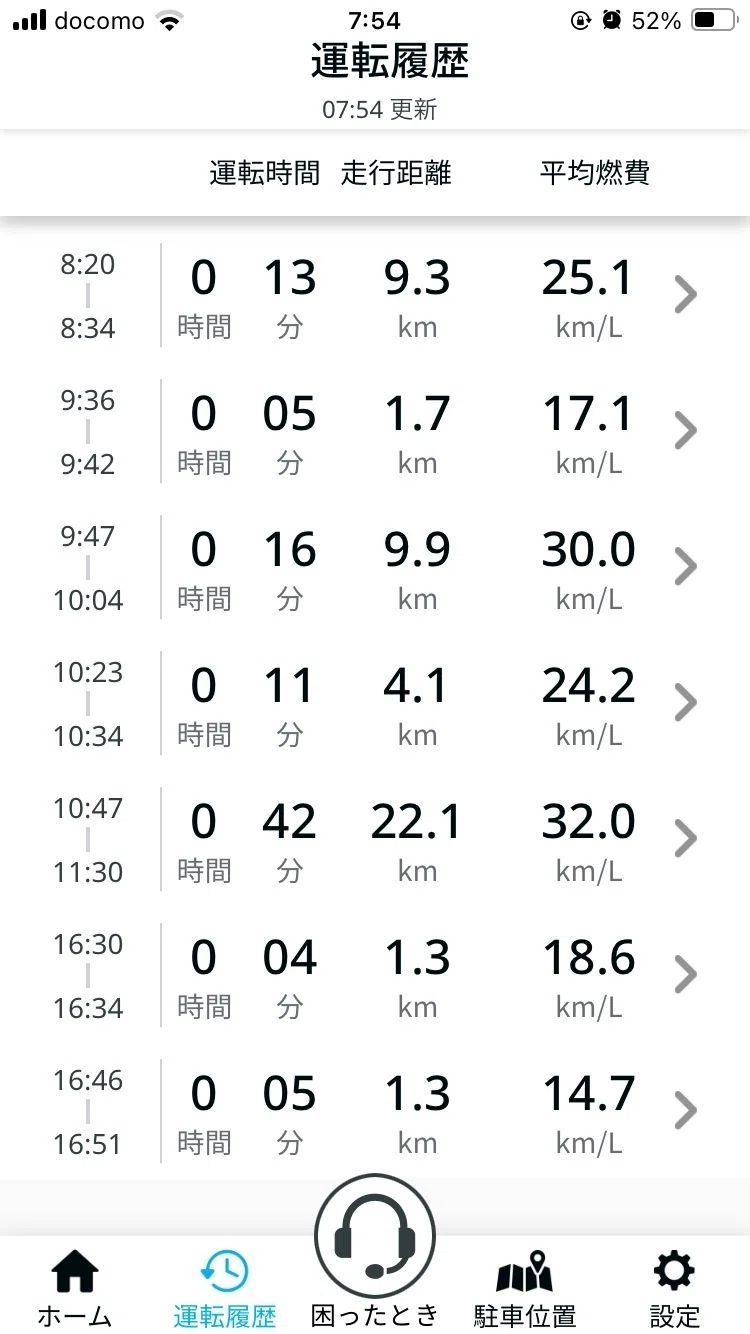Viewport: 750px width, 1334px height.
Task: Select the 10:23 to 10:34 drive entry
Action: 375,703
